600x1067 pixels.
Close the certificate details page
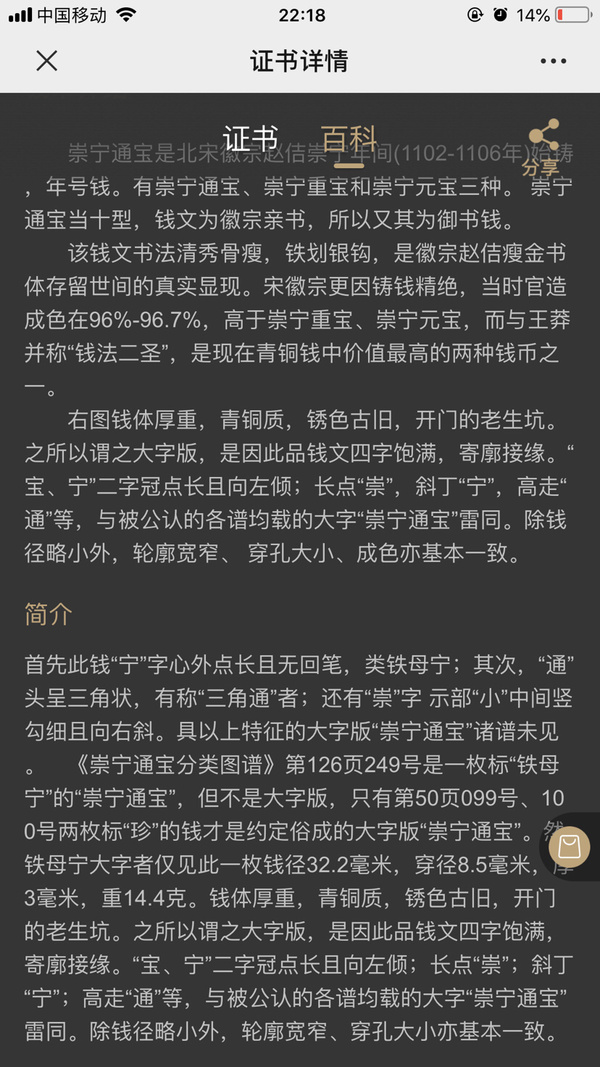click(47, 61)
